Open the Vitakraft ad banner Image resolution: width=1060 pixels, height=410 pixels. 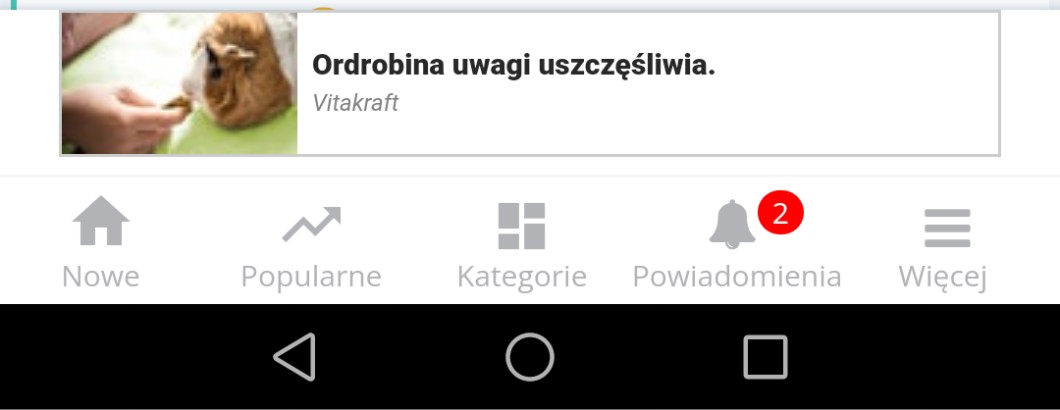coord(529,83)
